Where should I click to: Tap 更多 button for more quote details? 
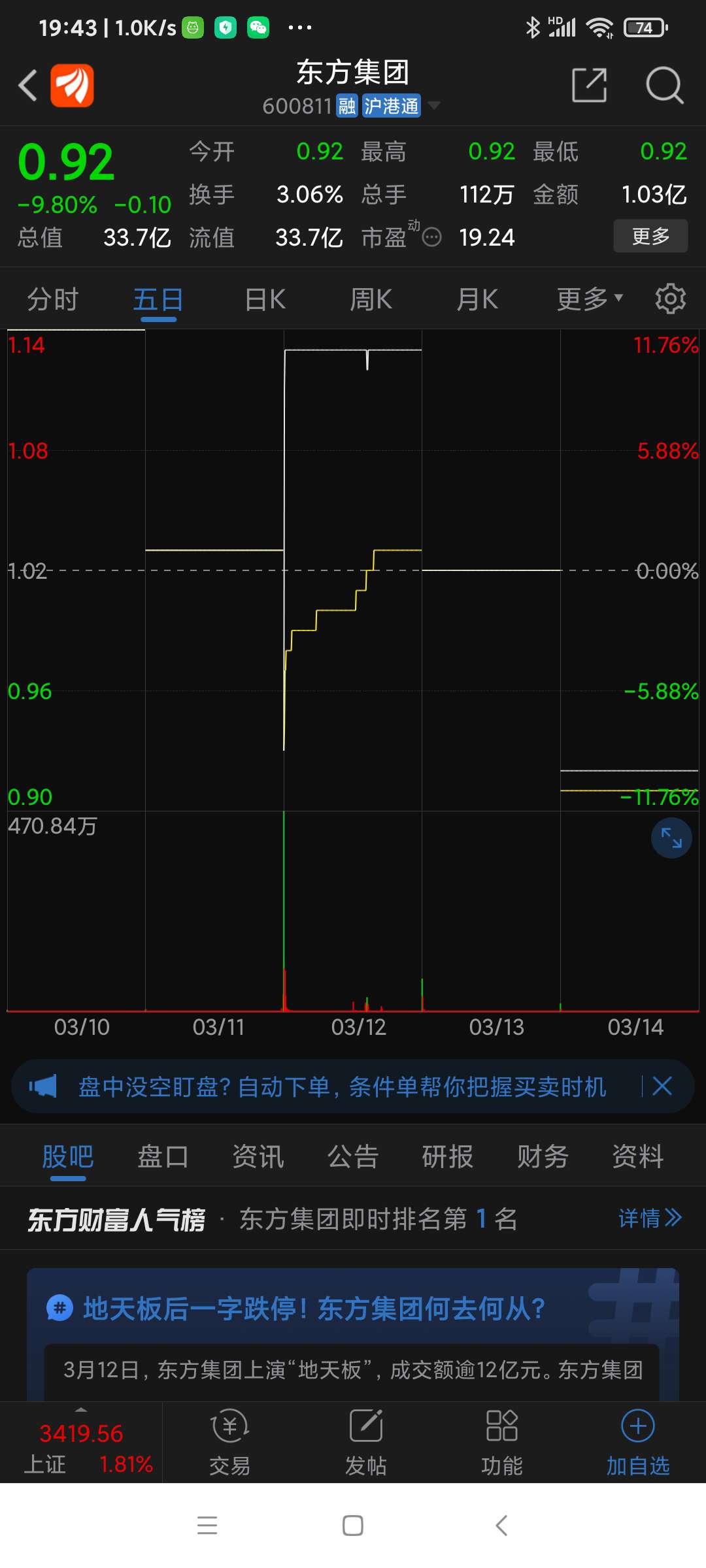pos(650,236)
